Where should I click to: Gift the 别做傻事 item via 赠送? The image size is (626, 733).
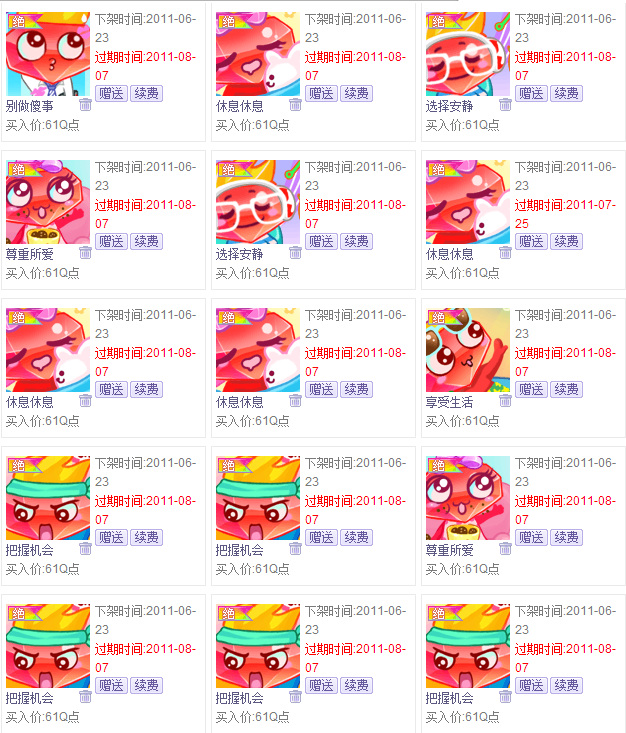111,93
